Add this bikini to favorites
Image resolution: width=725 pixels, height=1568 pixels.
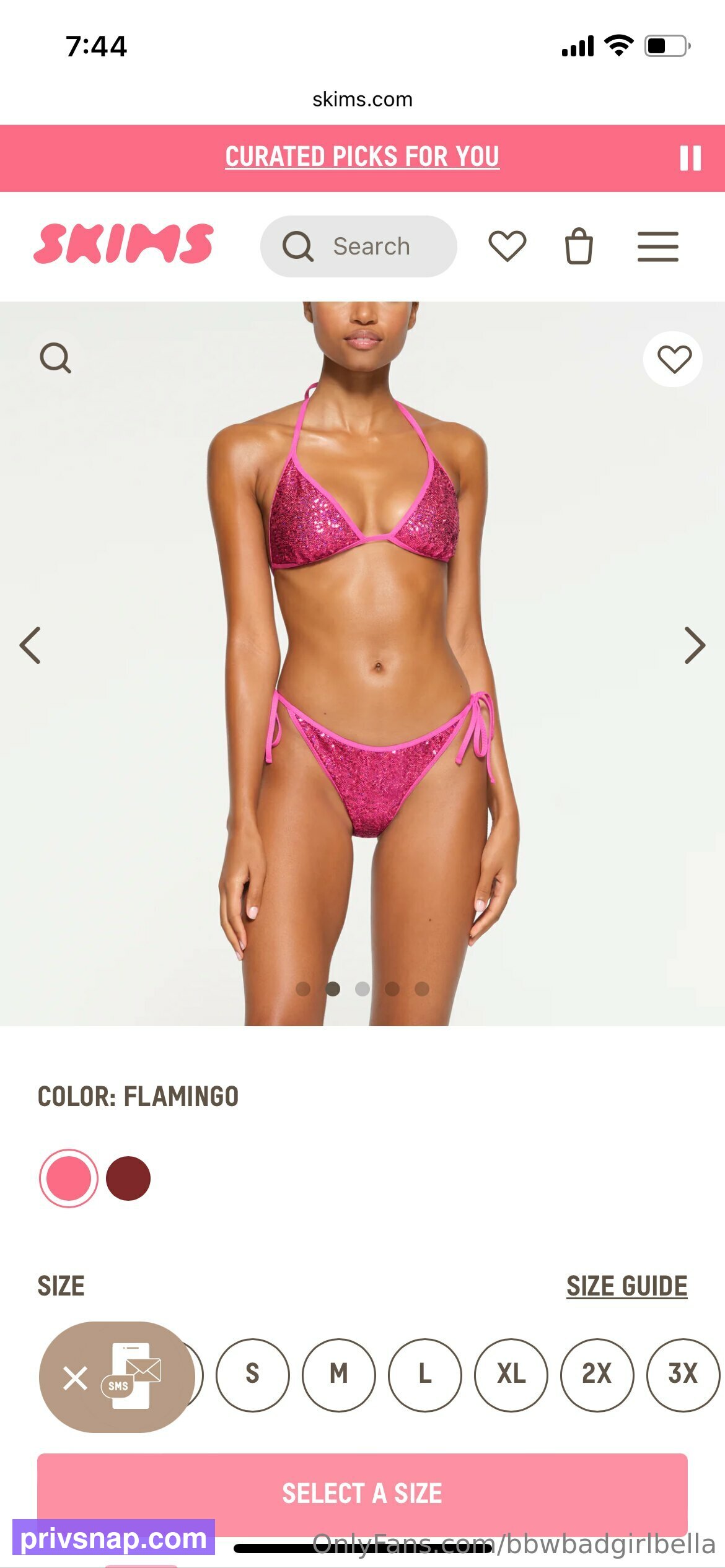(x=674, y=359)
